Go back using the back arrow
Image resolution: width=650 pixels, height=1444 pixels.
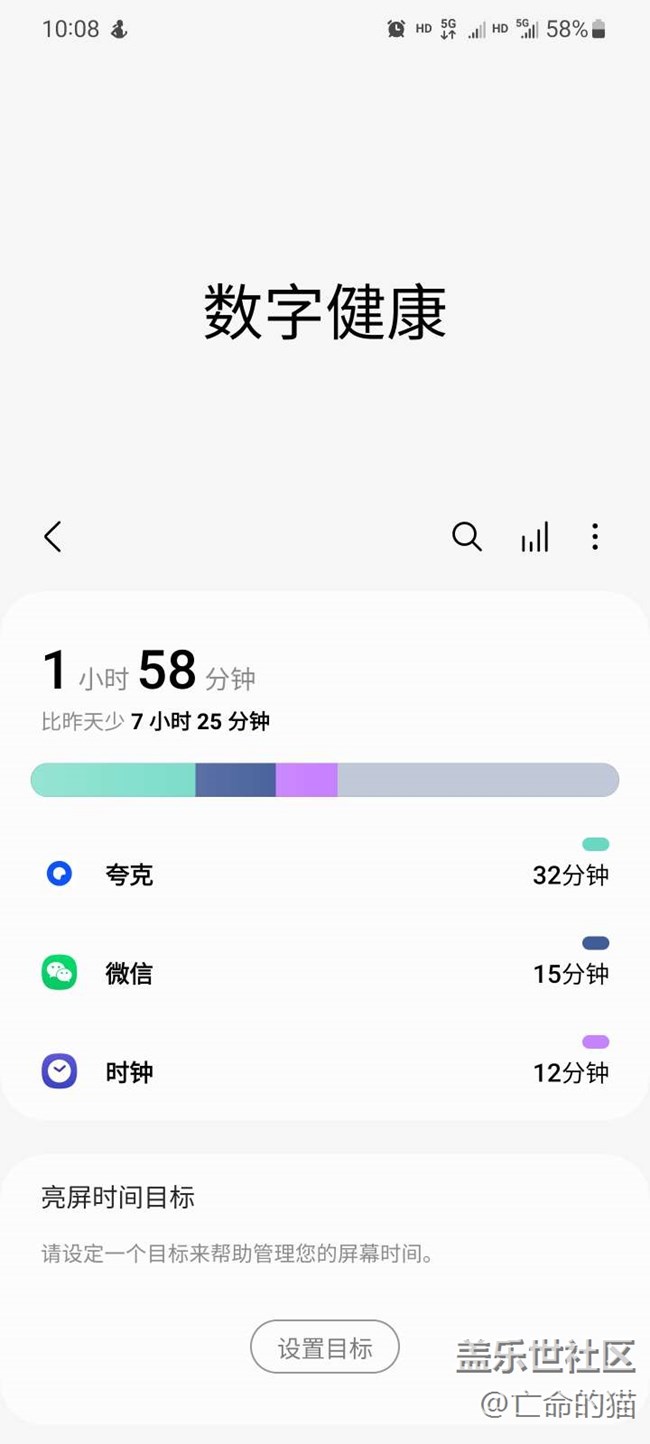click(53, 537)
